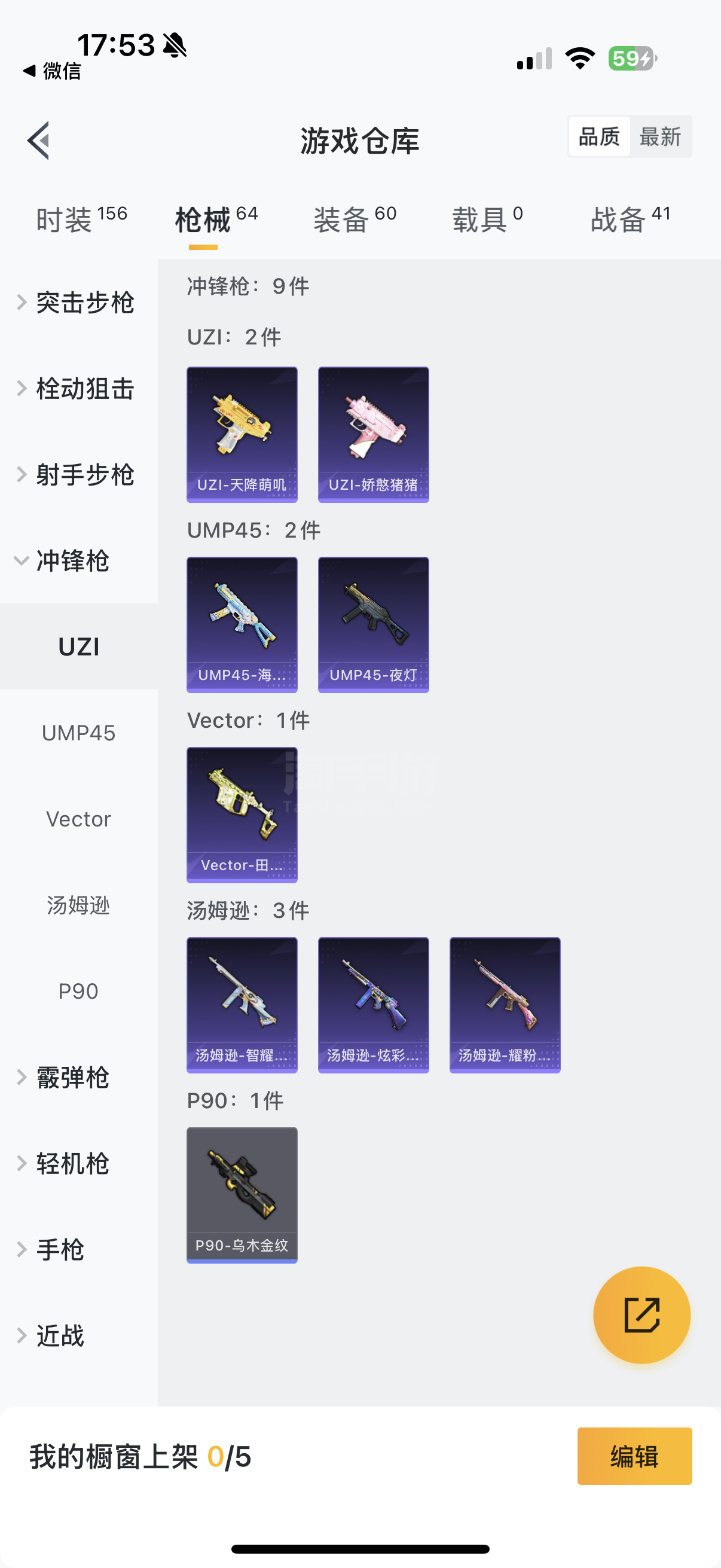The height and width of the screenshot is (1568, 721).
Task: Select 汤姆逊 in the side list
Action: pos(78,905)
